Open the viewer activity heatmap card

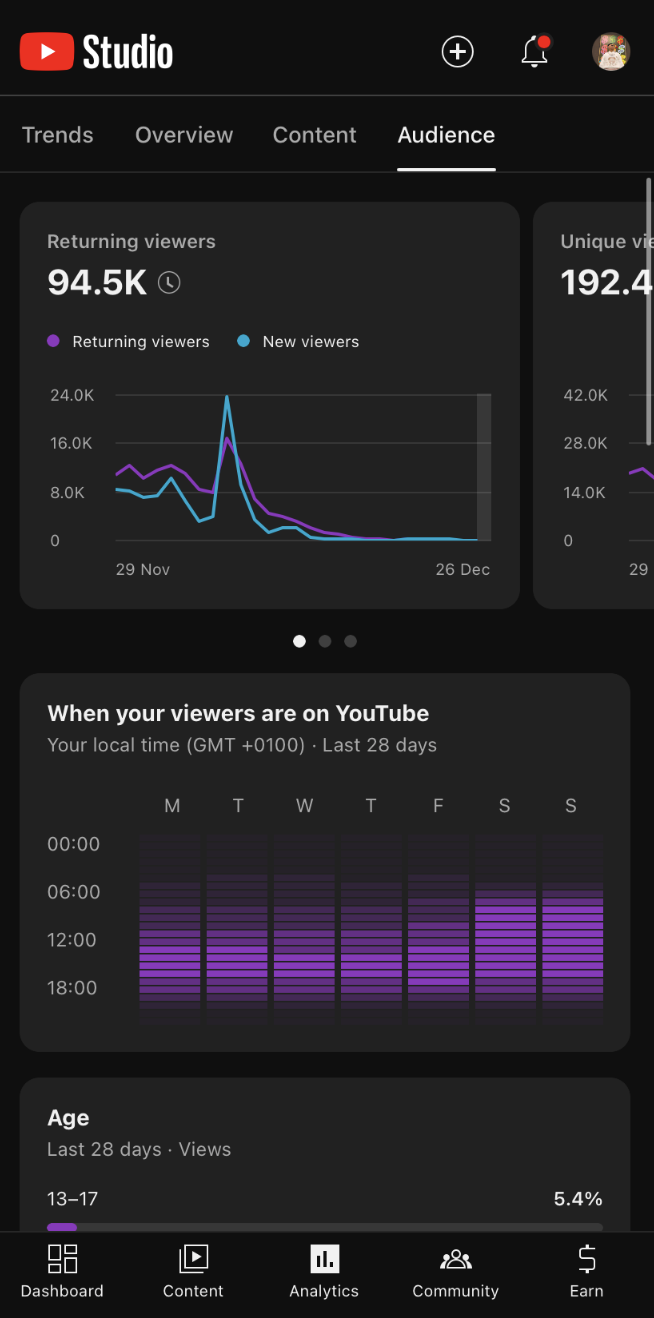[325, 862]
